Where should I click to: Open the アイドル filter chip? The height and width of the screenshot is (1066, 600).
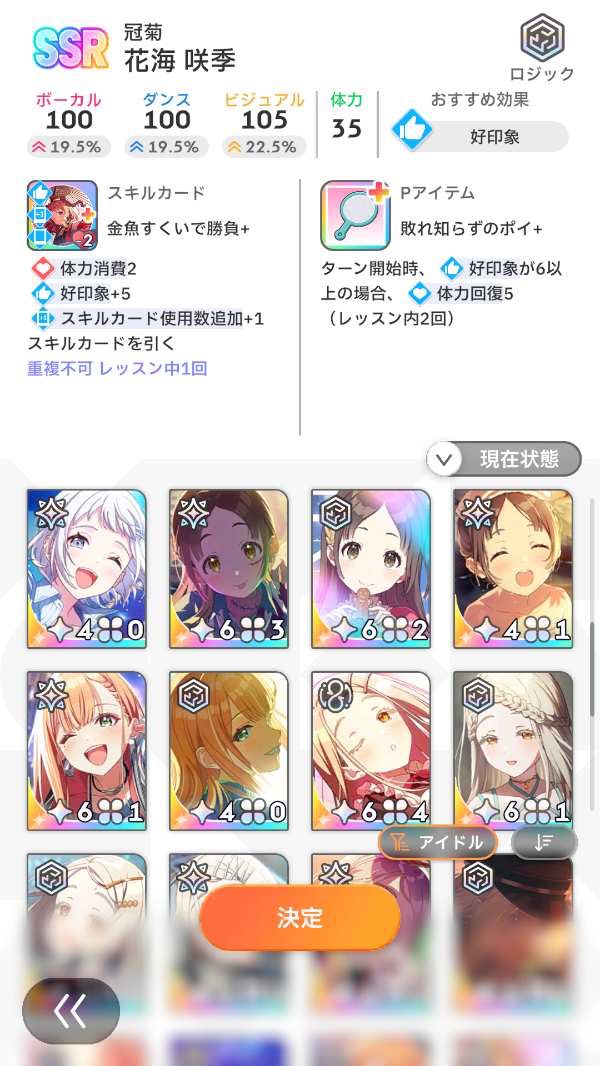(437, 842)
